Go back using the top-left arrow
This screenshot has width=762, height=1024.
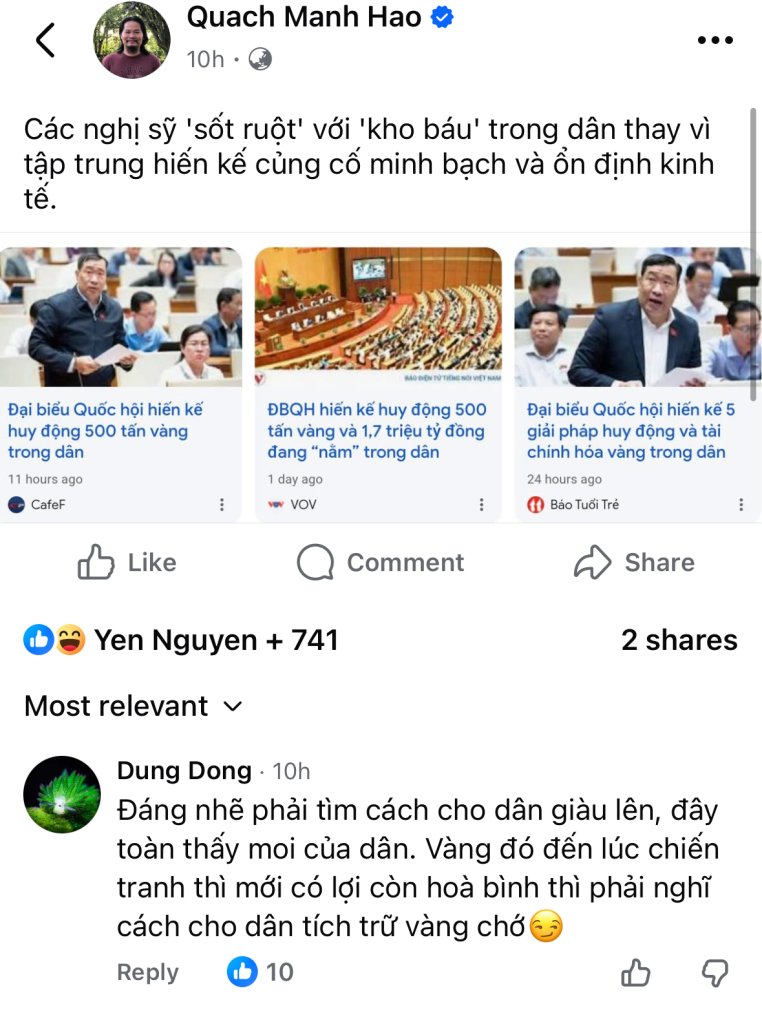[x=45, y=41]
